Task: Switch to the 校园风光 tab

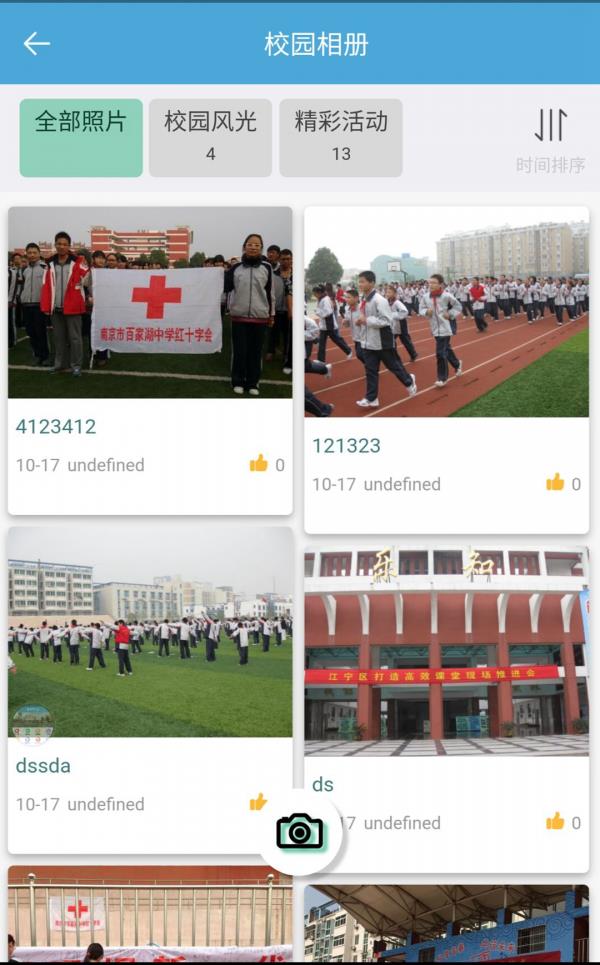Action: (x=210, y=137)
